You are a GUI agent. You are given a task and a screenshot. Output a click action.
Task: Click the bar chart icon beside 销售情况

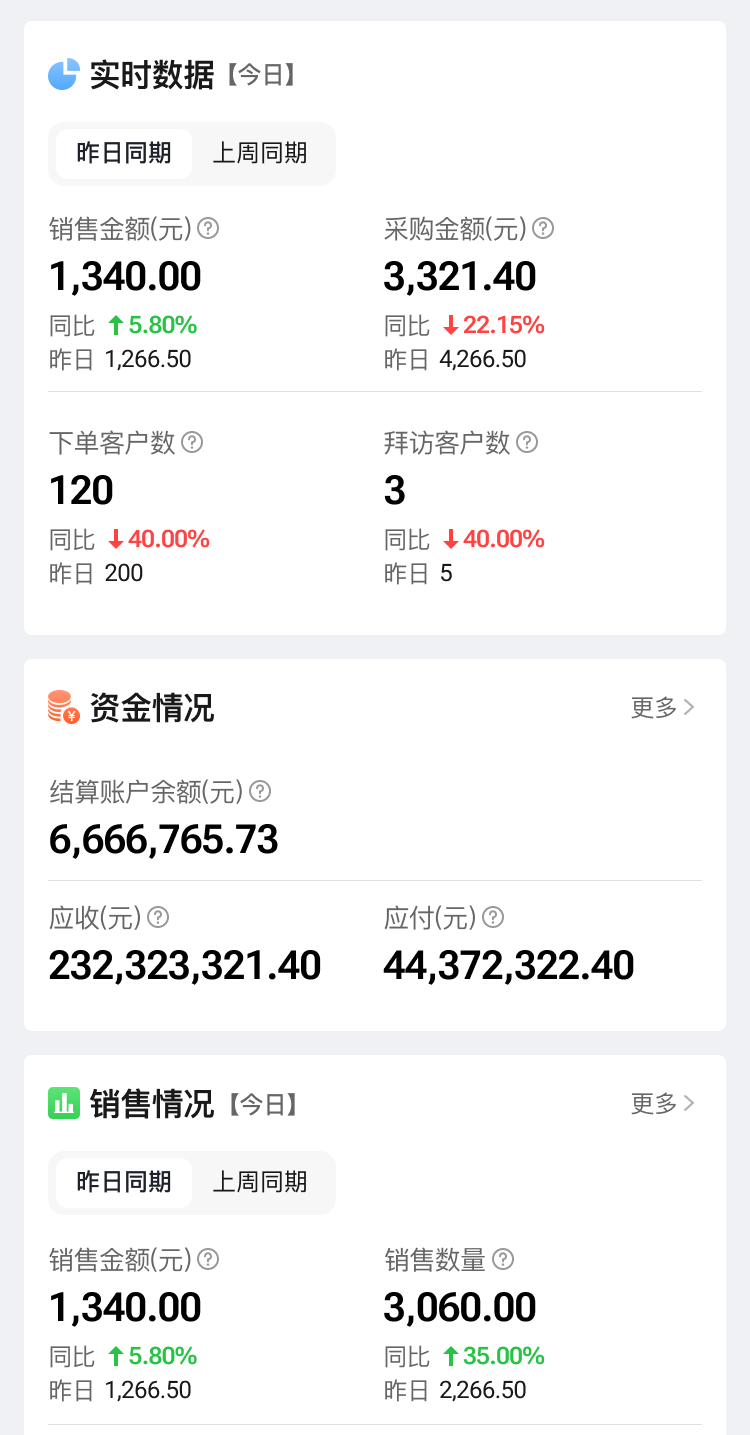pyautogui.click(x=62, y=1103)
